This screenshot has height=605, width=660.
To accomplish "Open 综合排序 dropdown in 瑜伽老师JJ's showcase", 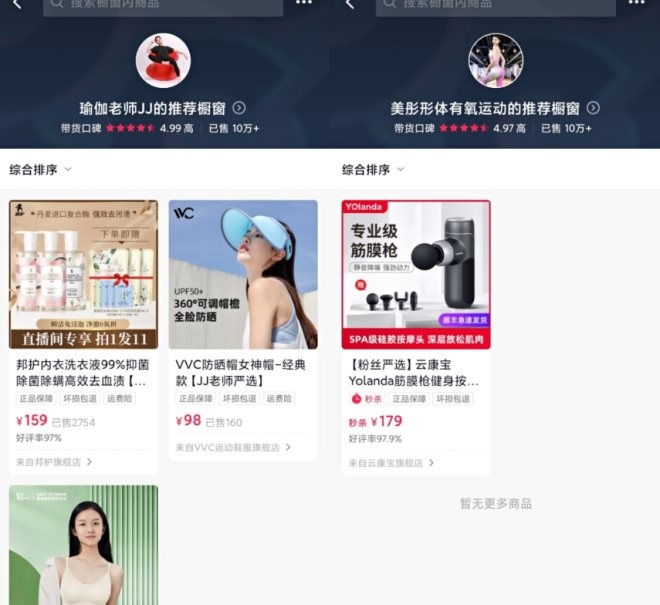I will (41, 170).
